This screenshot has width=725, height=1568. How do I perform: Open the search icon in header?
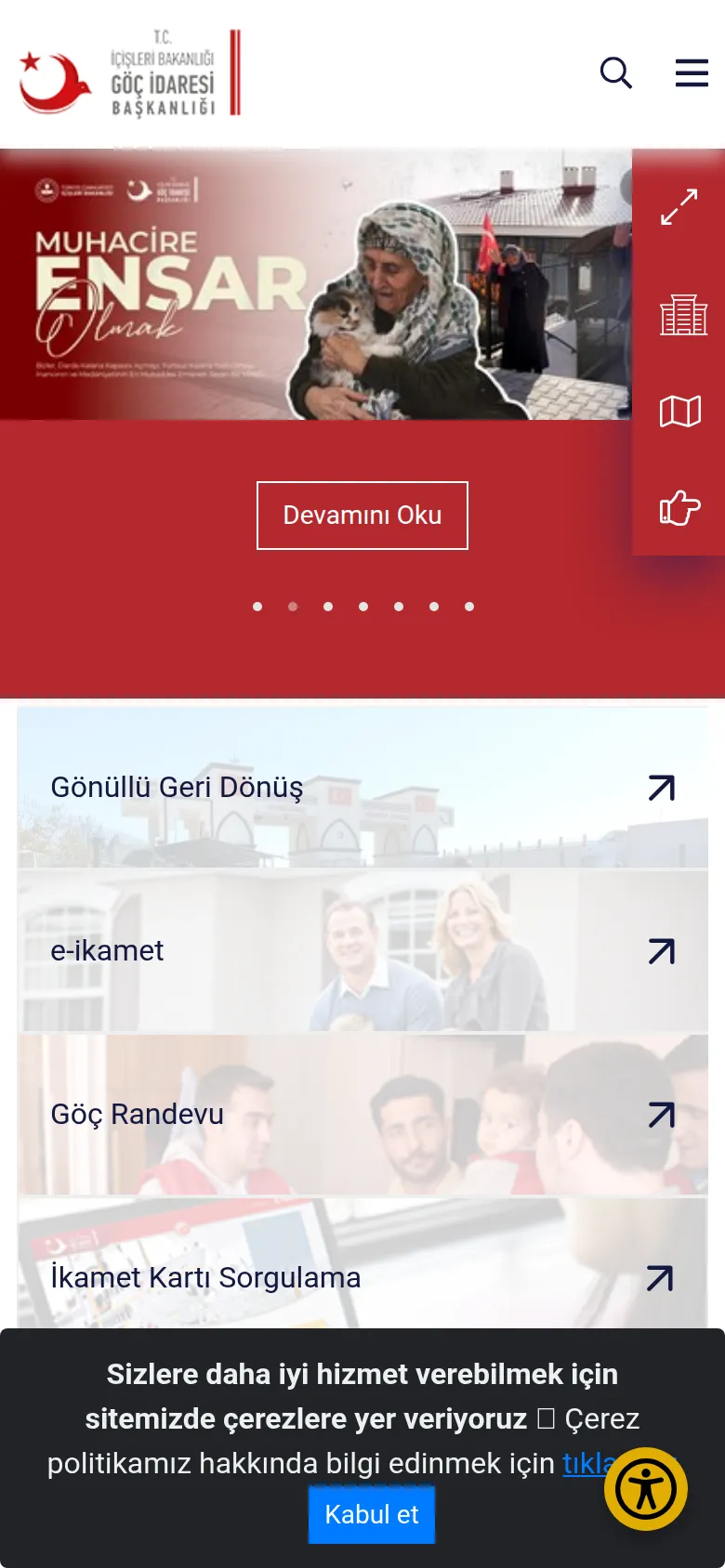pyautogui.click(x=615, y=72)
